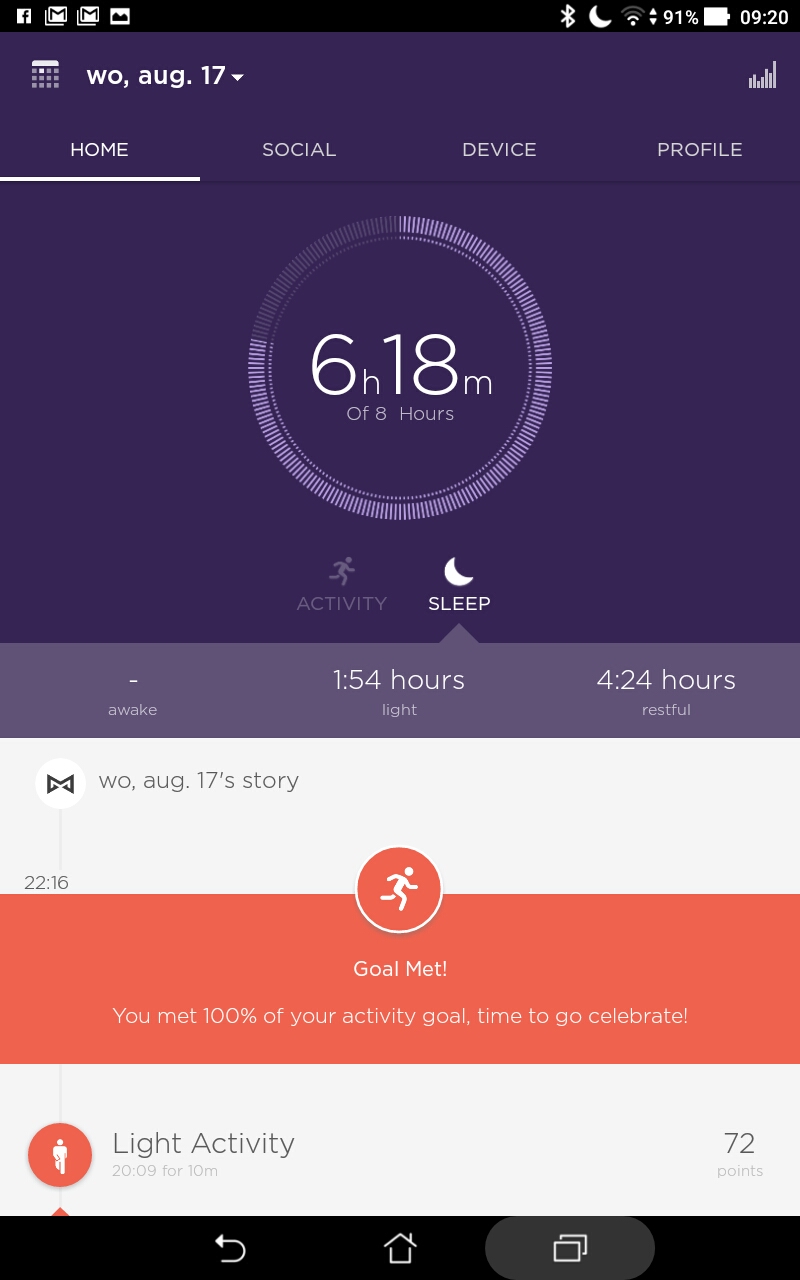Open the Goal Met card
Viewport: 800px width, 1280px height.
(x=400, y=979)
